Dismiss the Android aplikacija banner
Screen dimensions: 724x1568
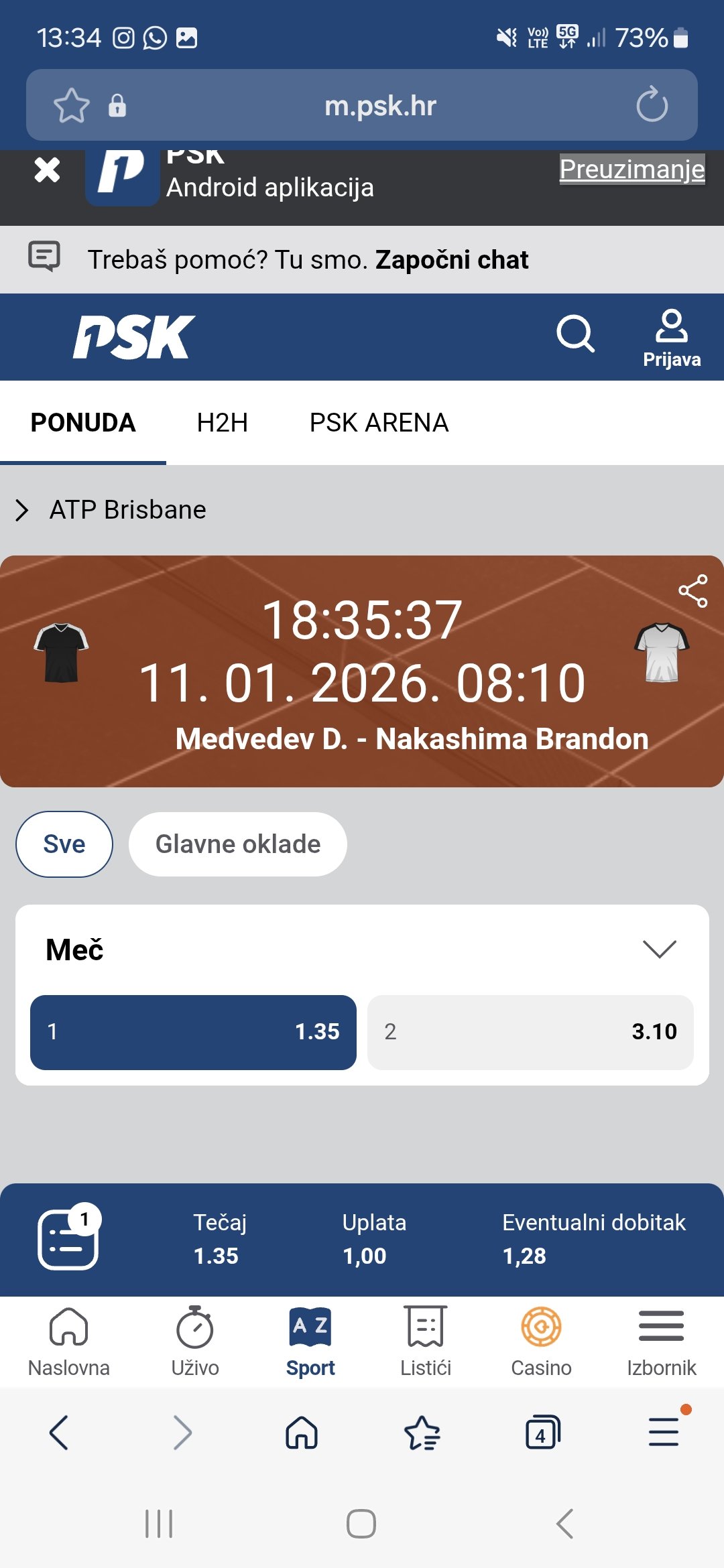point(47,170)
